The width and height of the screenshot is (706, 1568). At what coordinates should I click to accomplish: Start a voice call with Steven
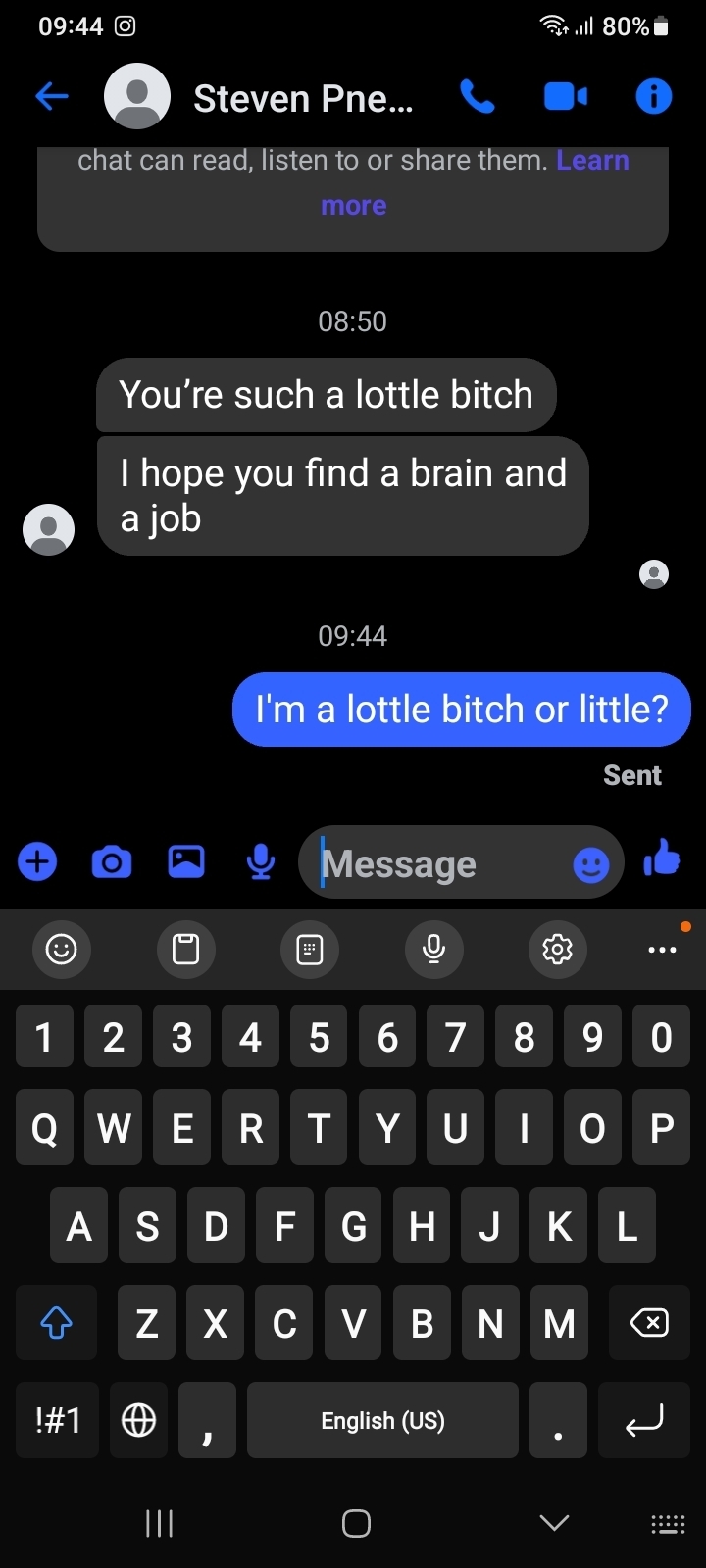tap(478, 96)
